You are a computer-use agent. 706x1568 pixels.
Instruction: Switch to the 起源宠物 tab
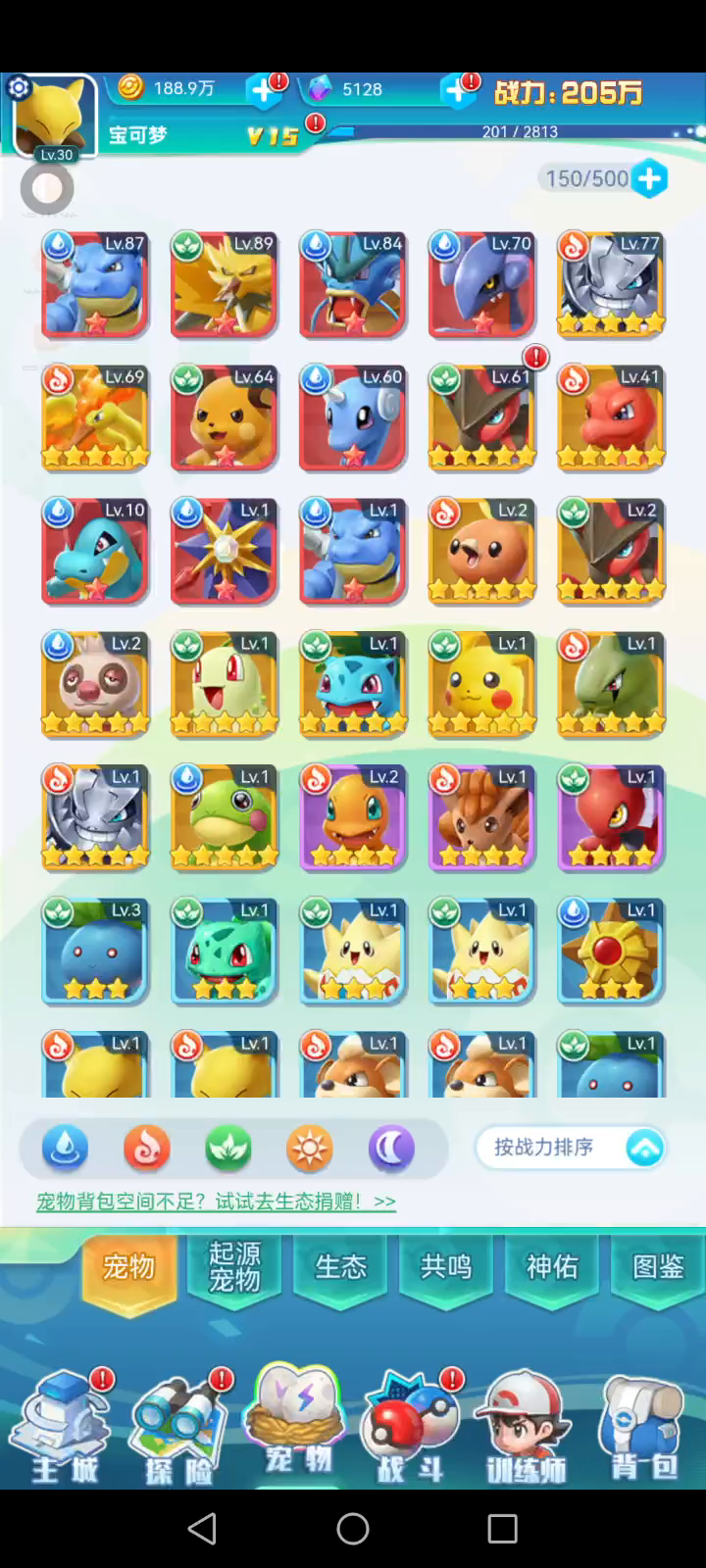(234, 1267)
